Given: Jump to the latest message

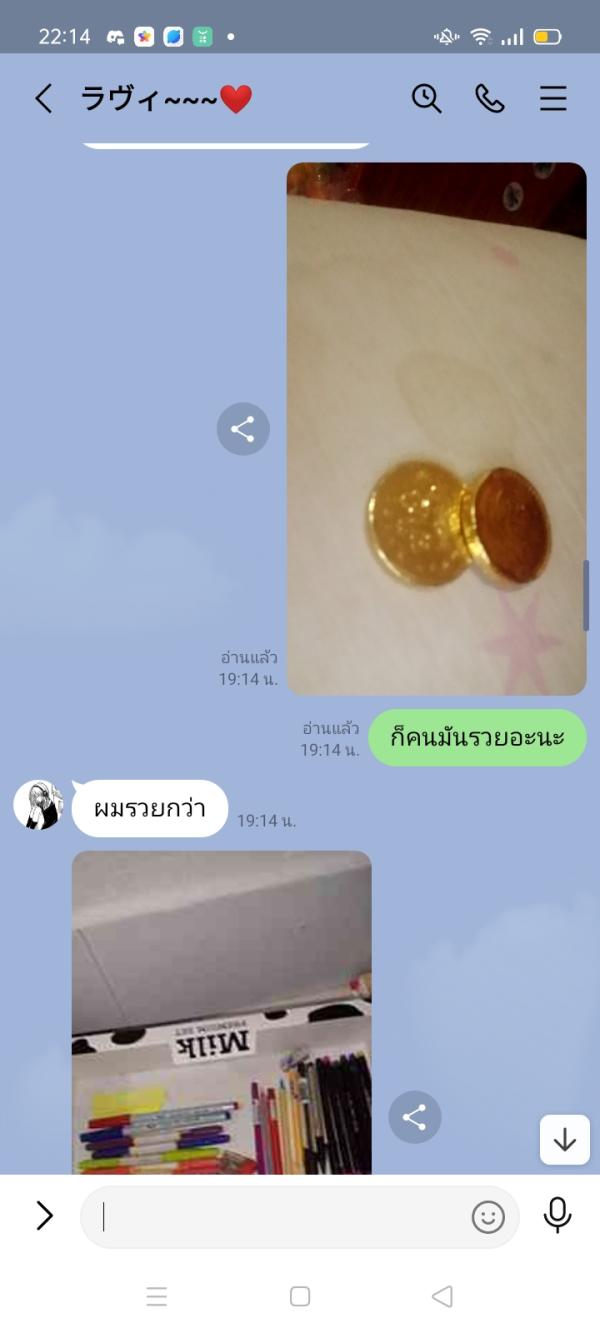Looking at the screenshot, I should coord(565,1140).
